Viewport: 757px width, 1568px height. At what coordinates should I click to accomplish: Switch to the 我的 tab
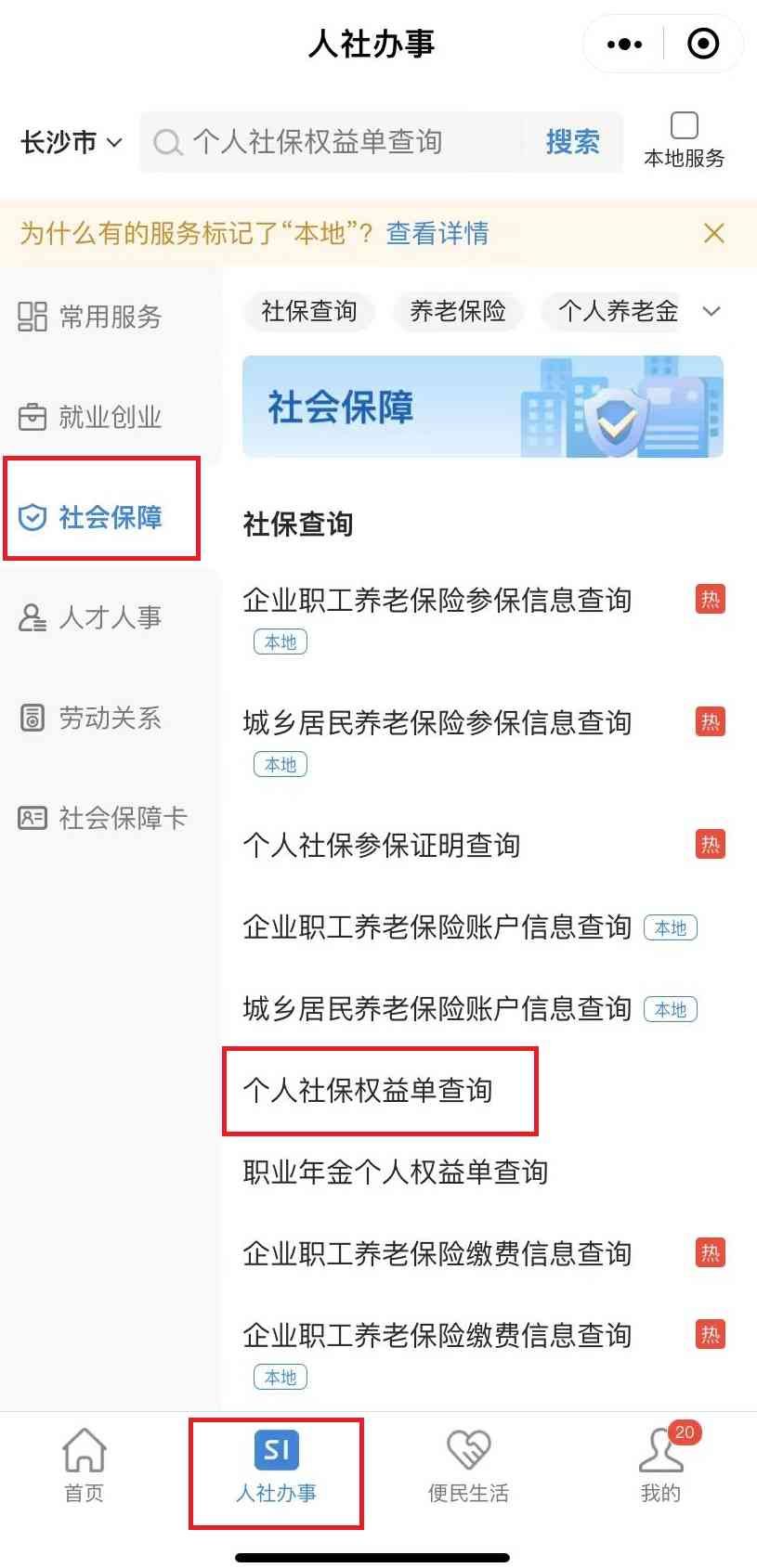661,1465
